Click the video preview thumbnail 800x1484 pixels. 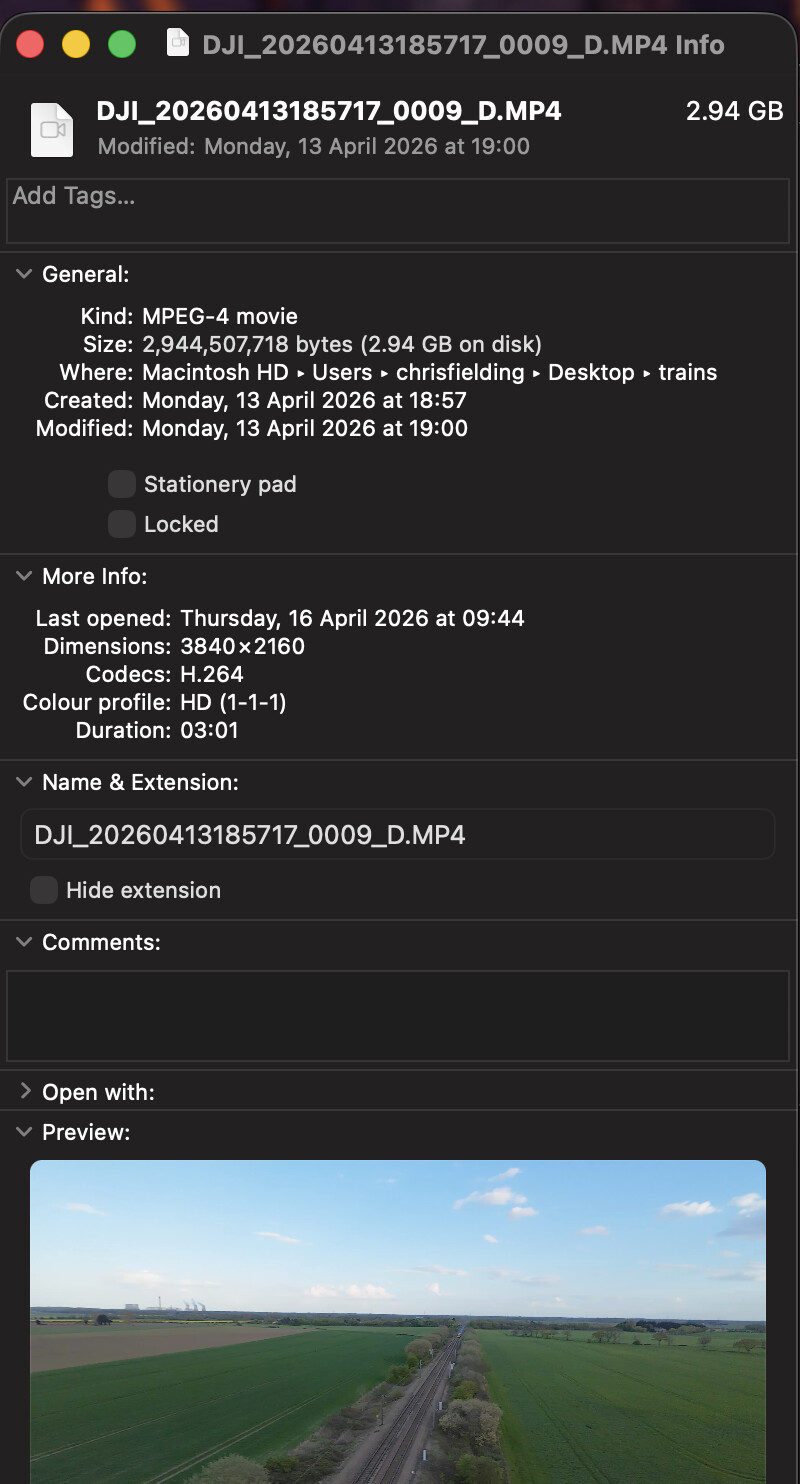(x=398, y=1322)
